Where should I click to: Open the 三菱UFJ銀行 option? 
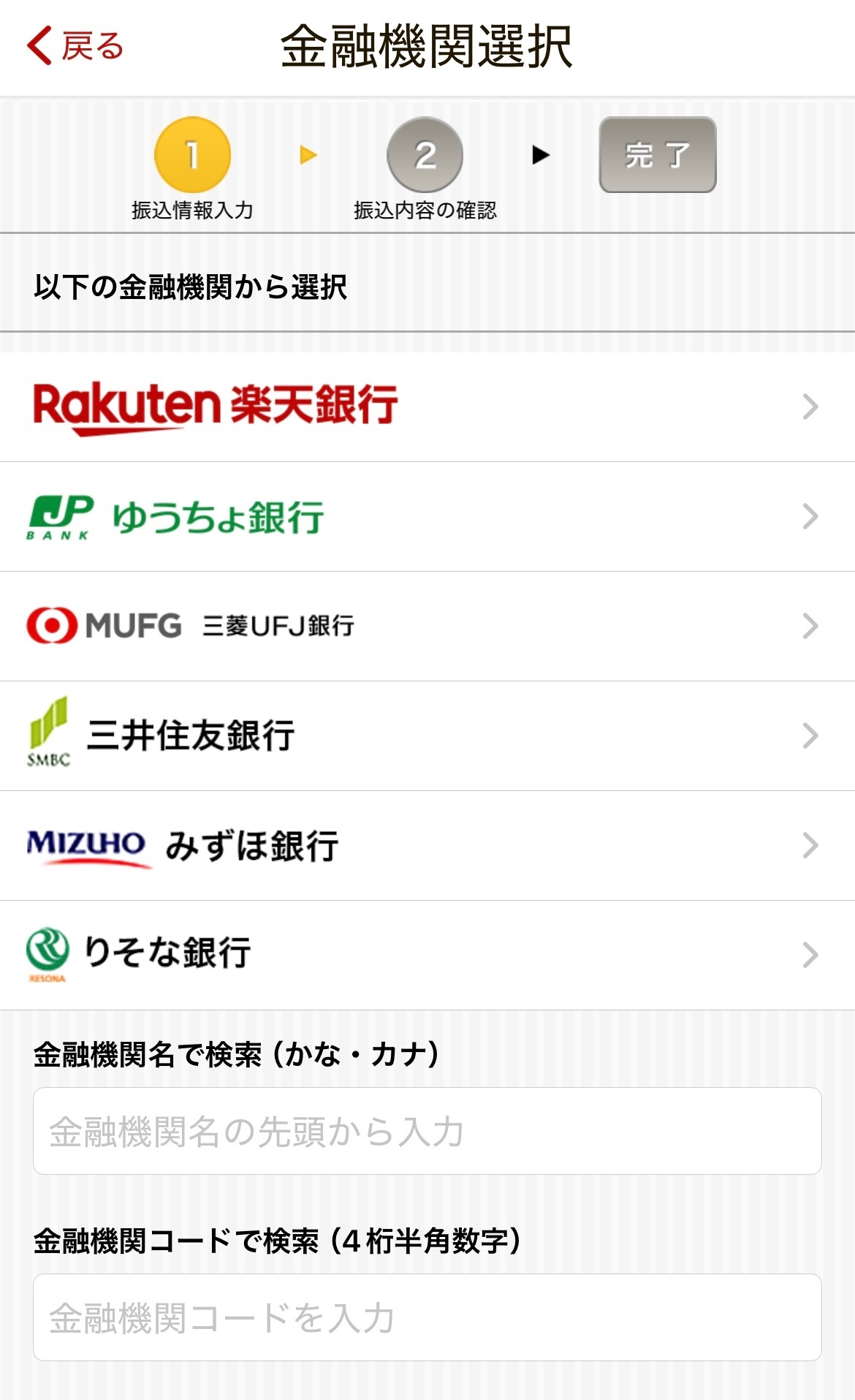click(427, 626)
